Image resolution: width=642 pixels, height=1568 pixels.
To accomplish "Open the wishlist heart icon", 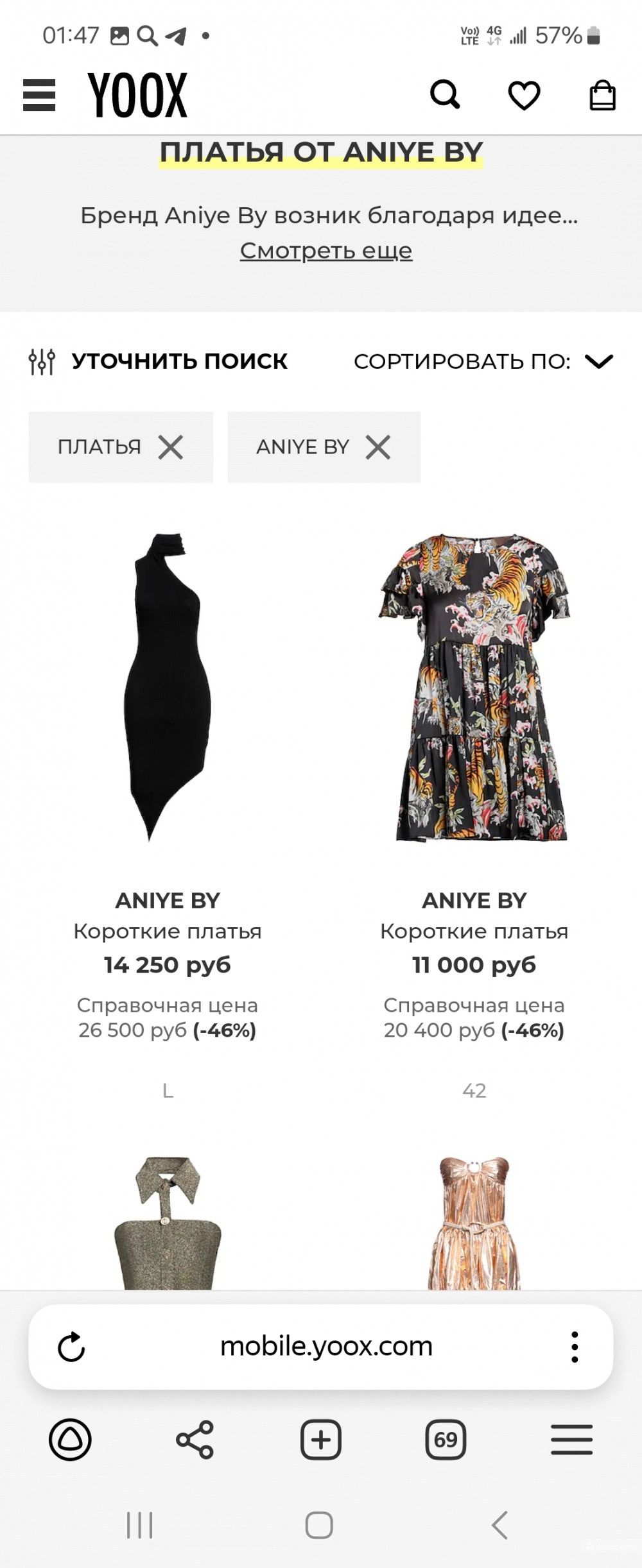I will (x=524, y=96).
